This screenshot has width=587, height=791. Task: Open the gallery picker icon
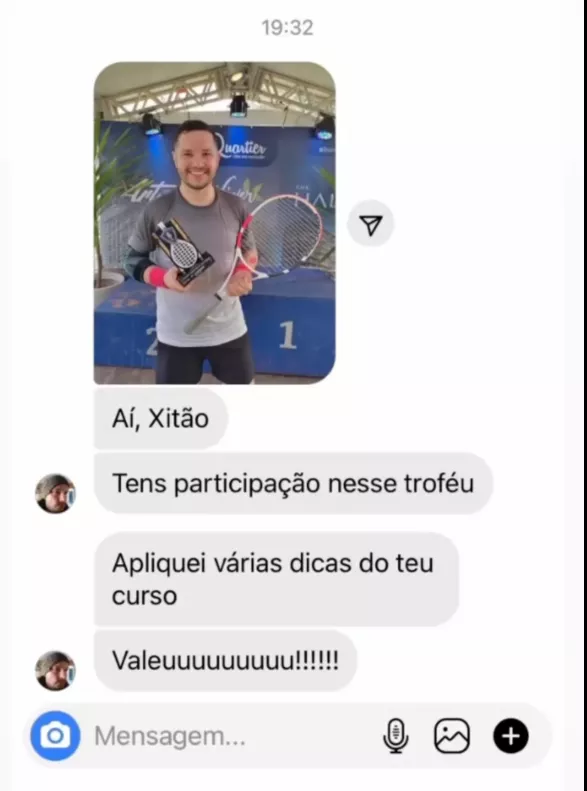(452, 736)
